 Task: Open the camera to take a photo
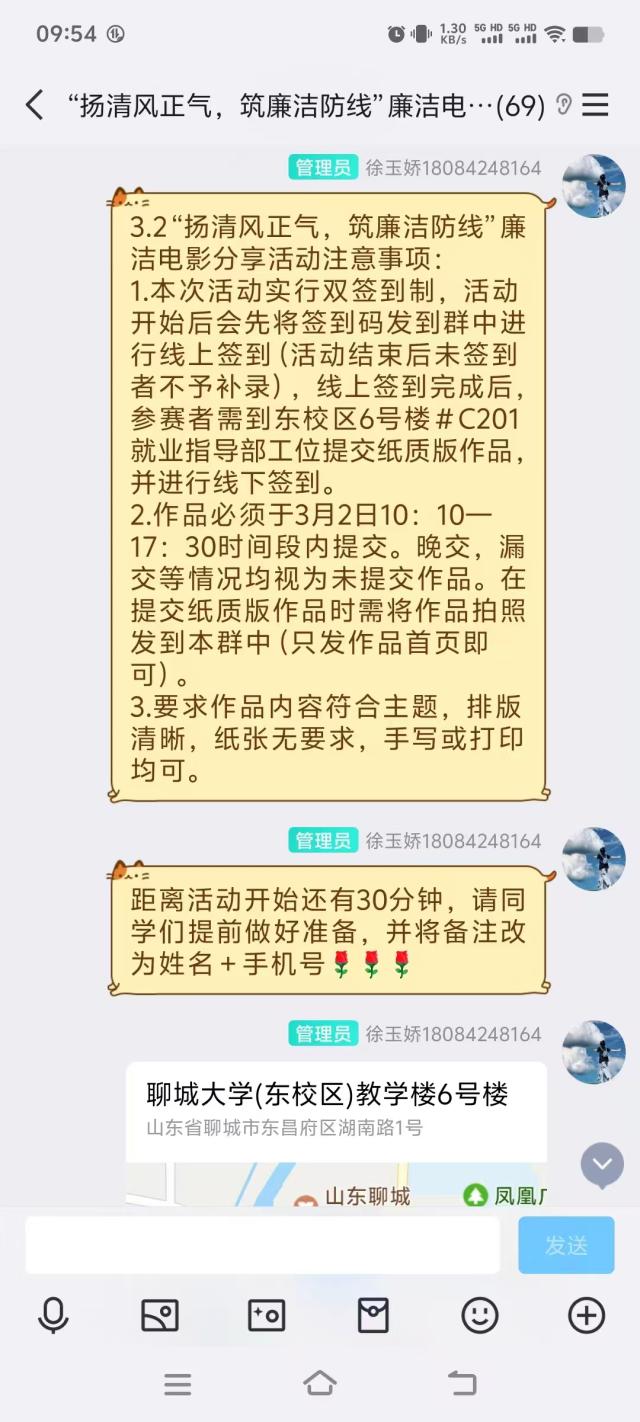(266, 1315)
